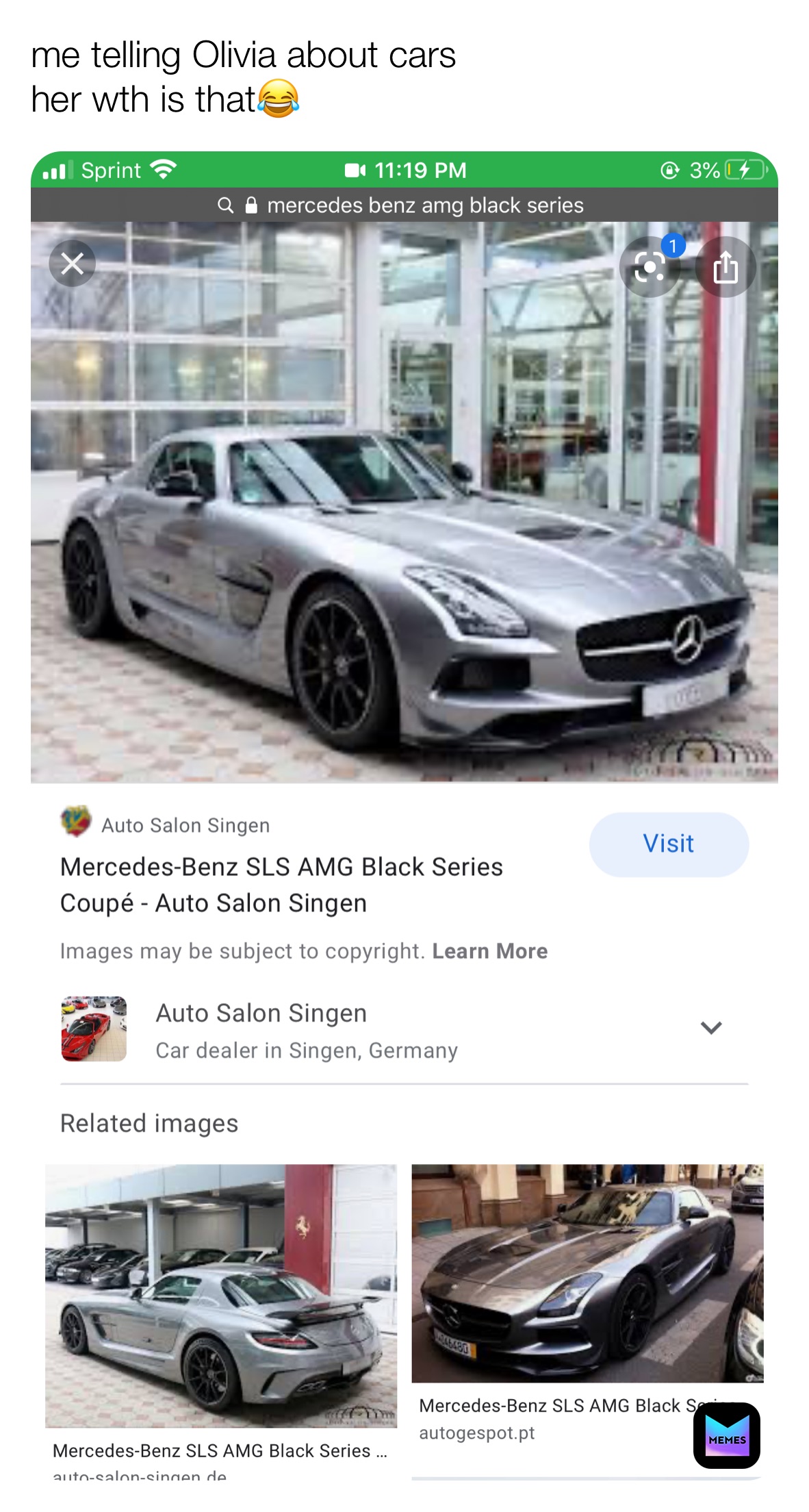
Task: Open the Auto Salon Singen favicon badge
Action: (x=75, y=824)
